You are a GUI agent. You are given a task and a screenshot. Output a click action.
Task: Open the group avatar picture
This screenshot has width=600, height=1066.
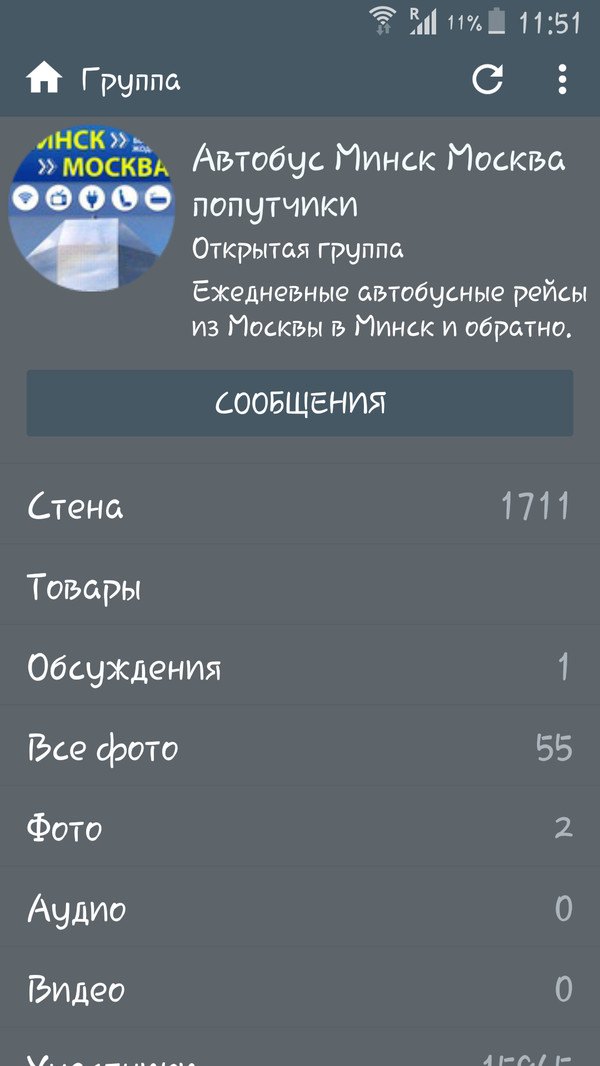click(90, 208)
